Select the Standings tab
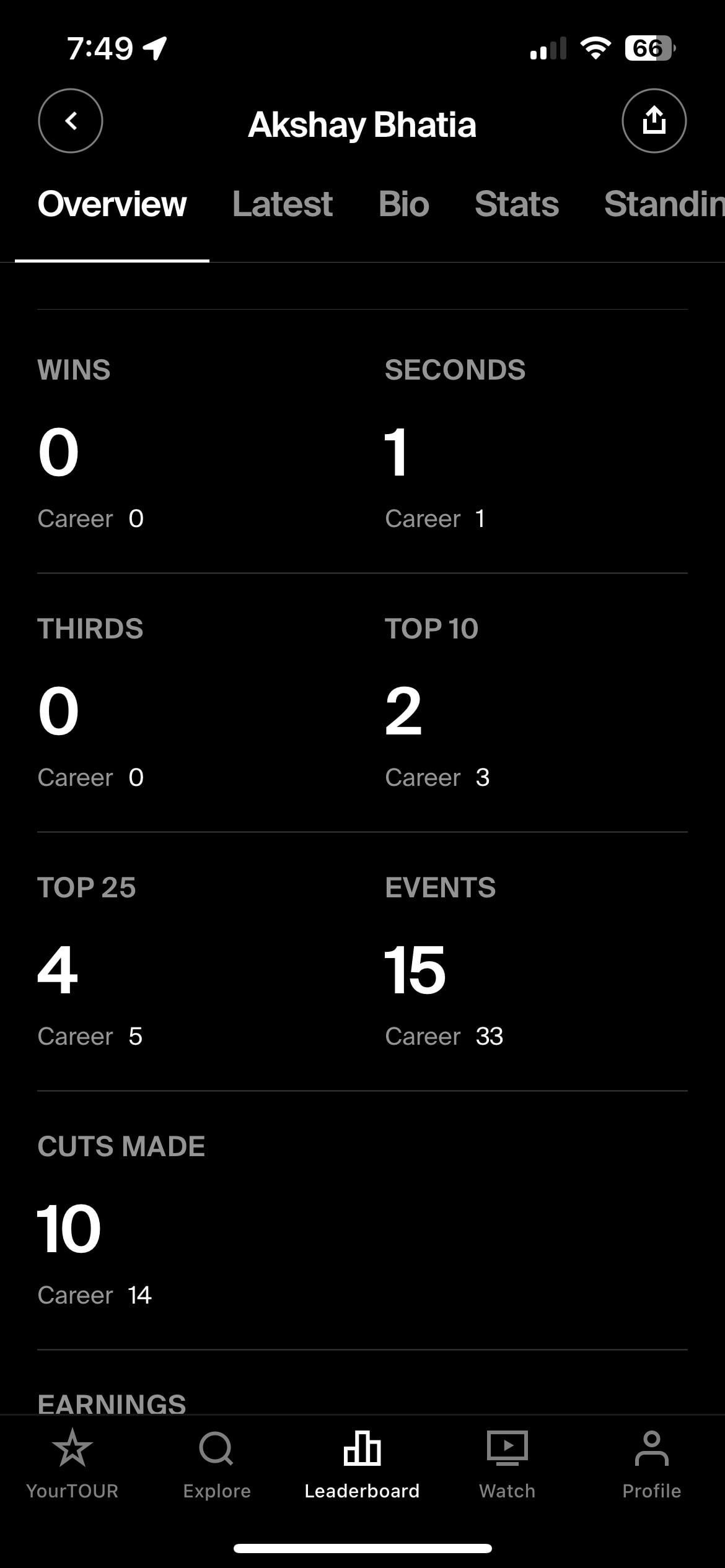Screen dimensions: 725x1568 coord(664,204)
